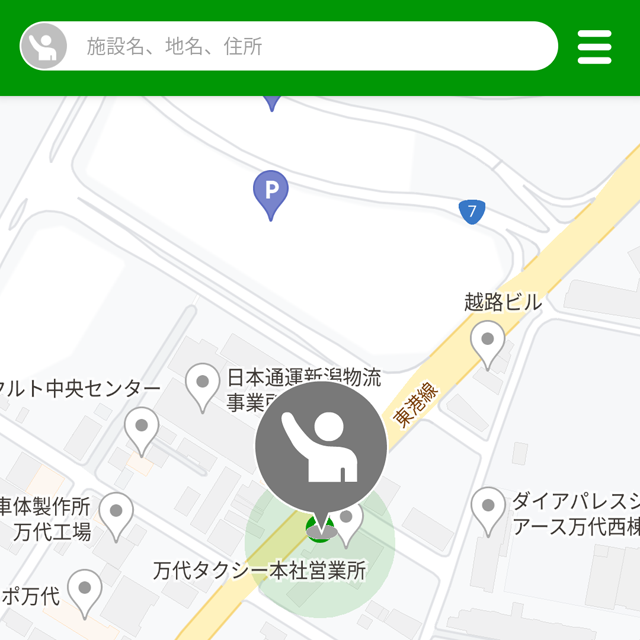Open the 万代タクシー本社営業所 pin
Screen dimensions: 640x640
(348, 521)
